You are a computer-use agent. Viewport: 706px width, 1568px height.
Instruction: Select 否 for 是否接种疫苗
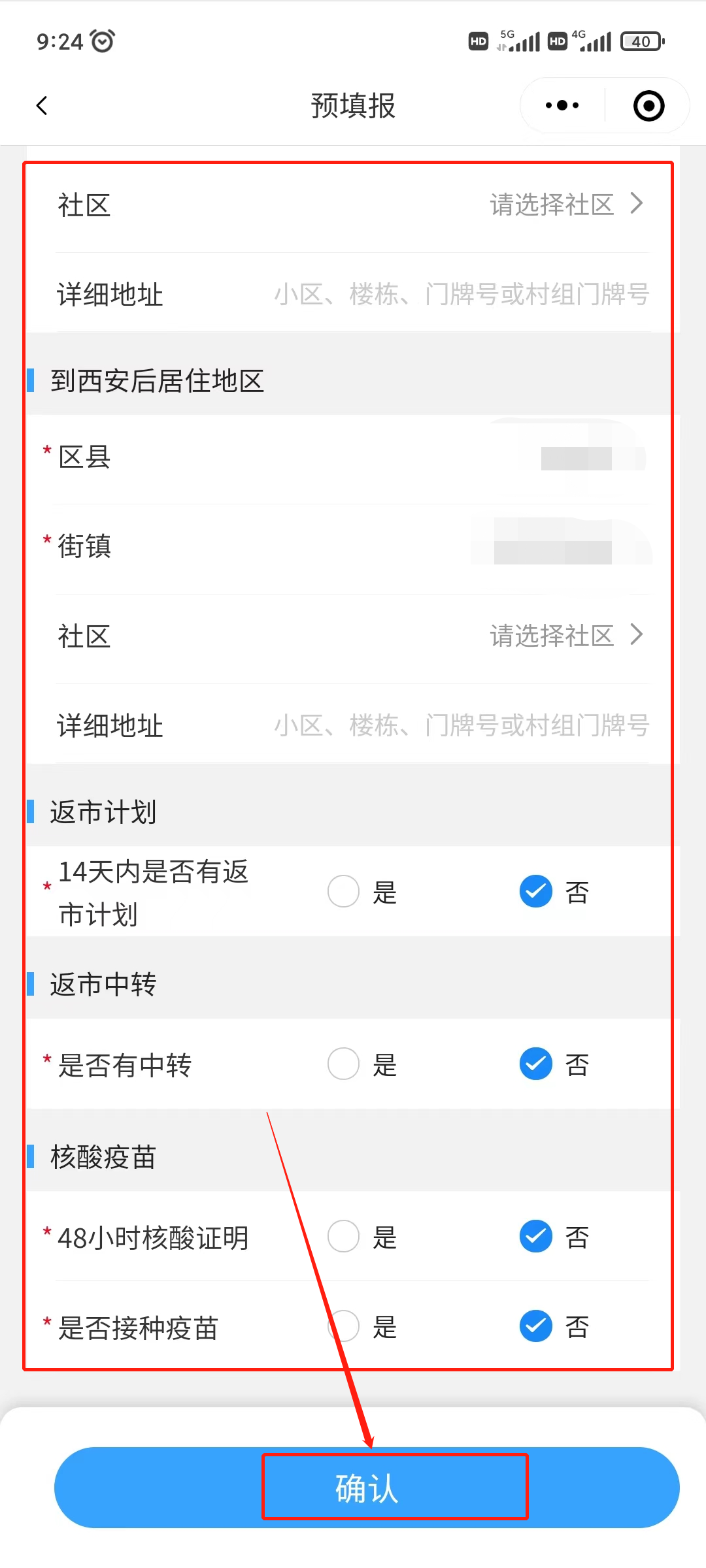pos(536,1326)
